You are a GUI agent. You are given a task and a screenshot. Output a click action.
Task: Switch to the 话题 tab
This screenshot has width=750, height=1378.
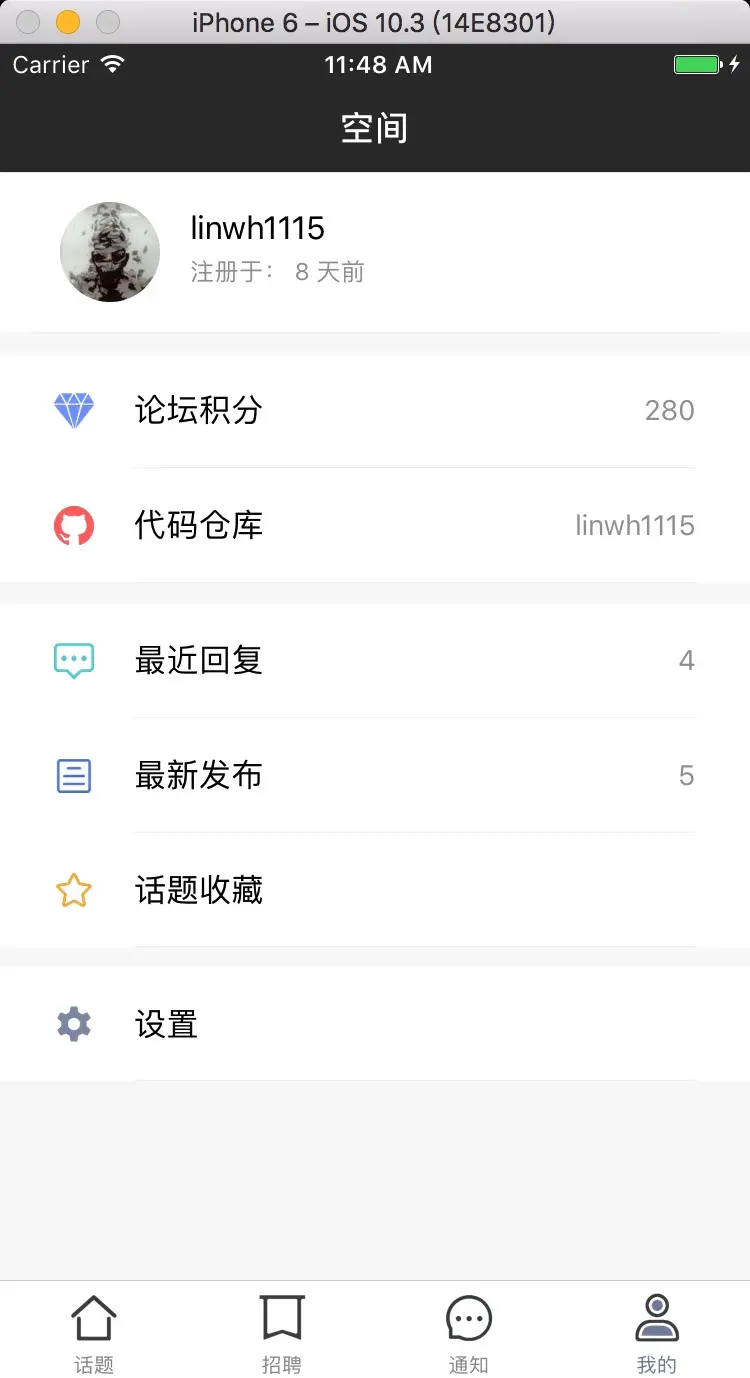94,1332
